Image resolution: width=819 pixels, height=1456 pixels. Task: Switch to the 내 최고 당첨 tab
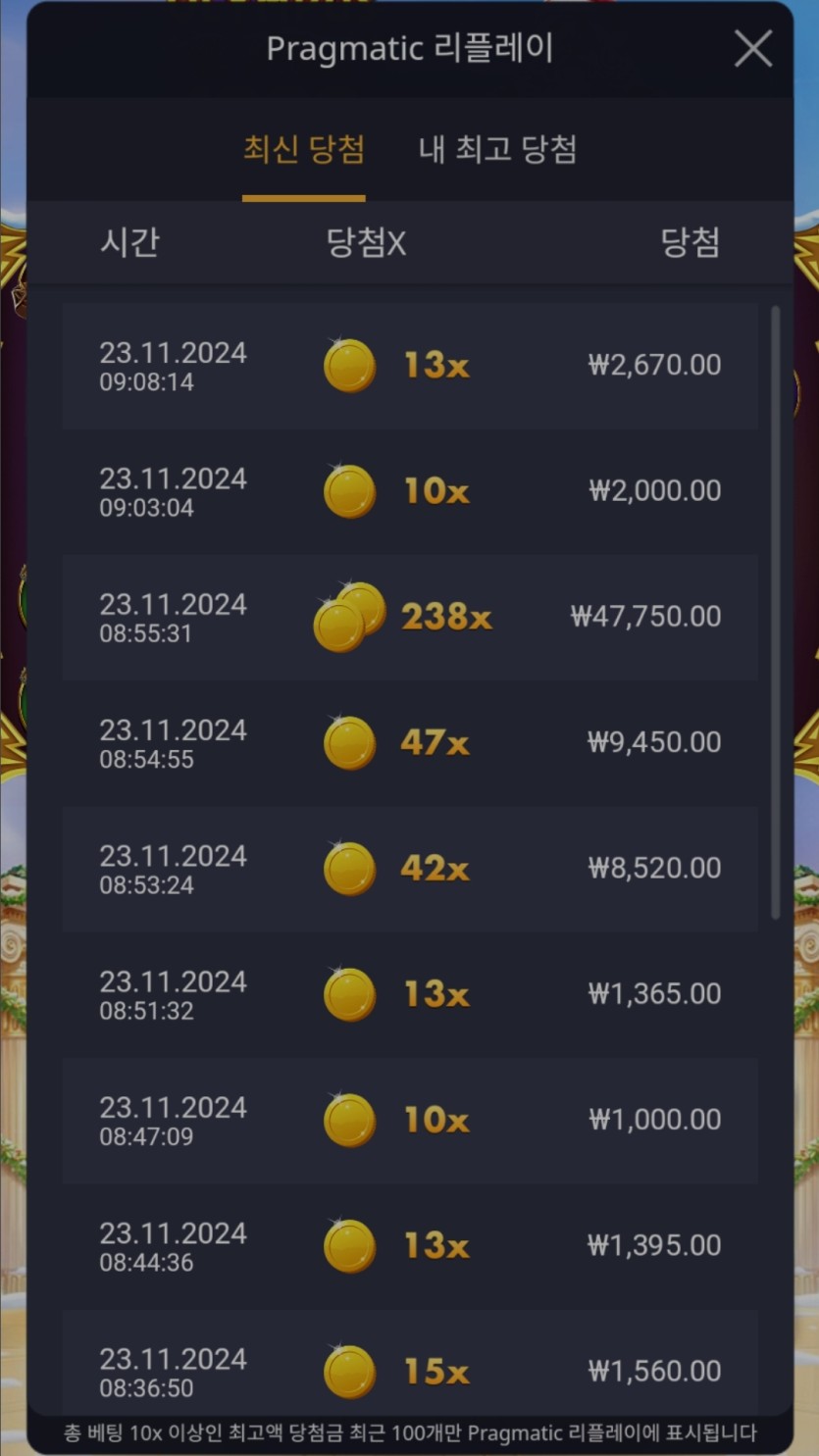(497, 150)
